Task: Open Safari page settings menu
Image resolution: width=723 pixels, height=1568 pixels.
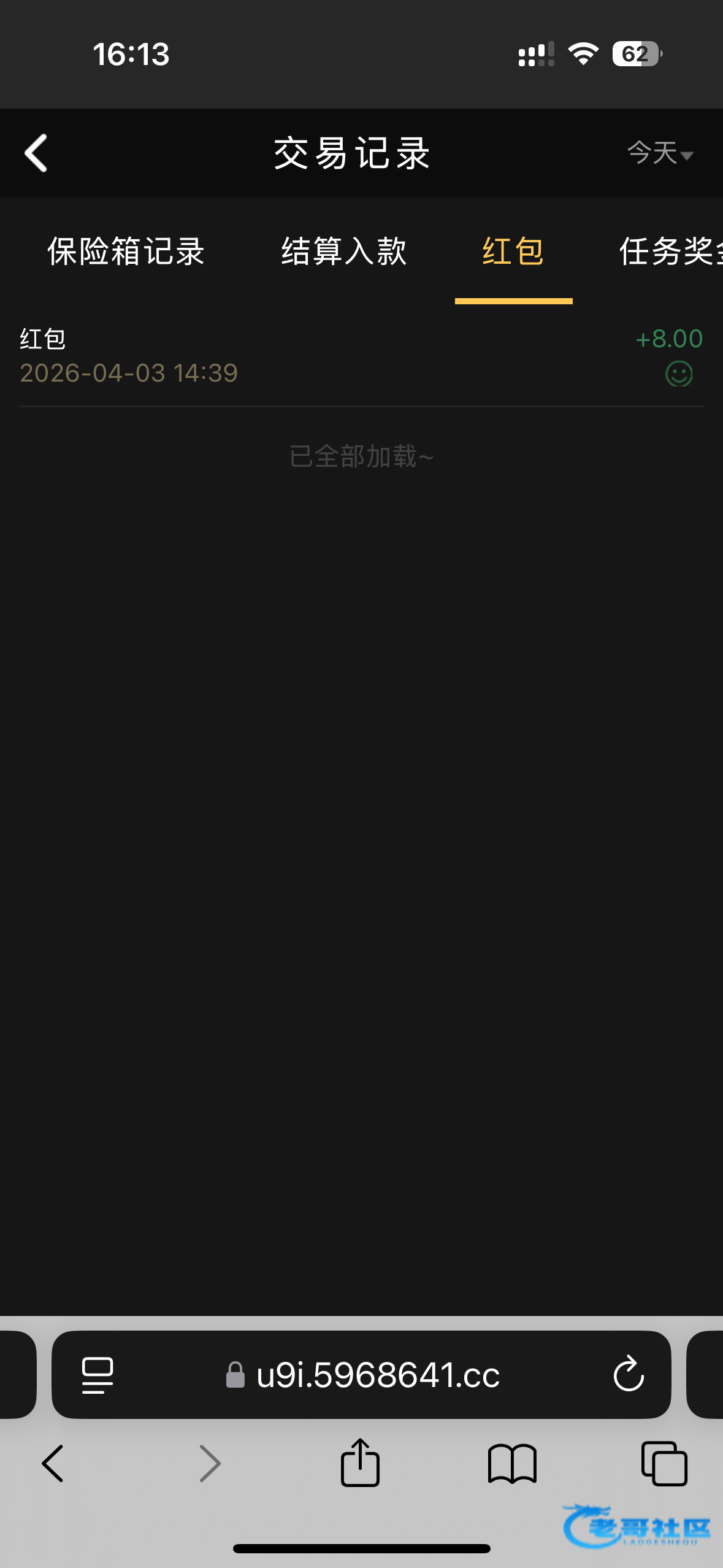Action: [x=98, y=1375]
